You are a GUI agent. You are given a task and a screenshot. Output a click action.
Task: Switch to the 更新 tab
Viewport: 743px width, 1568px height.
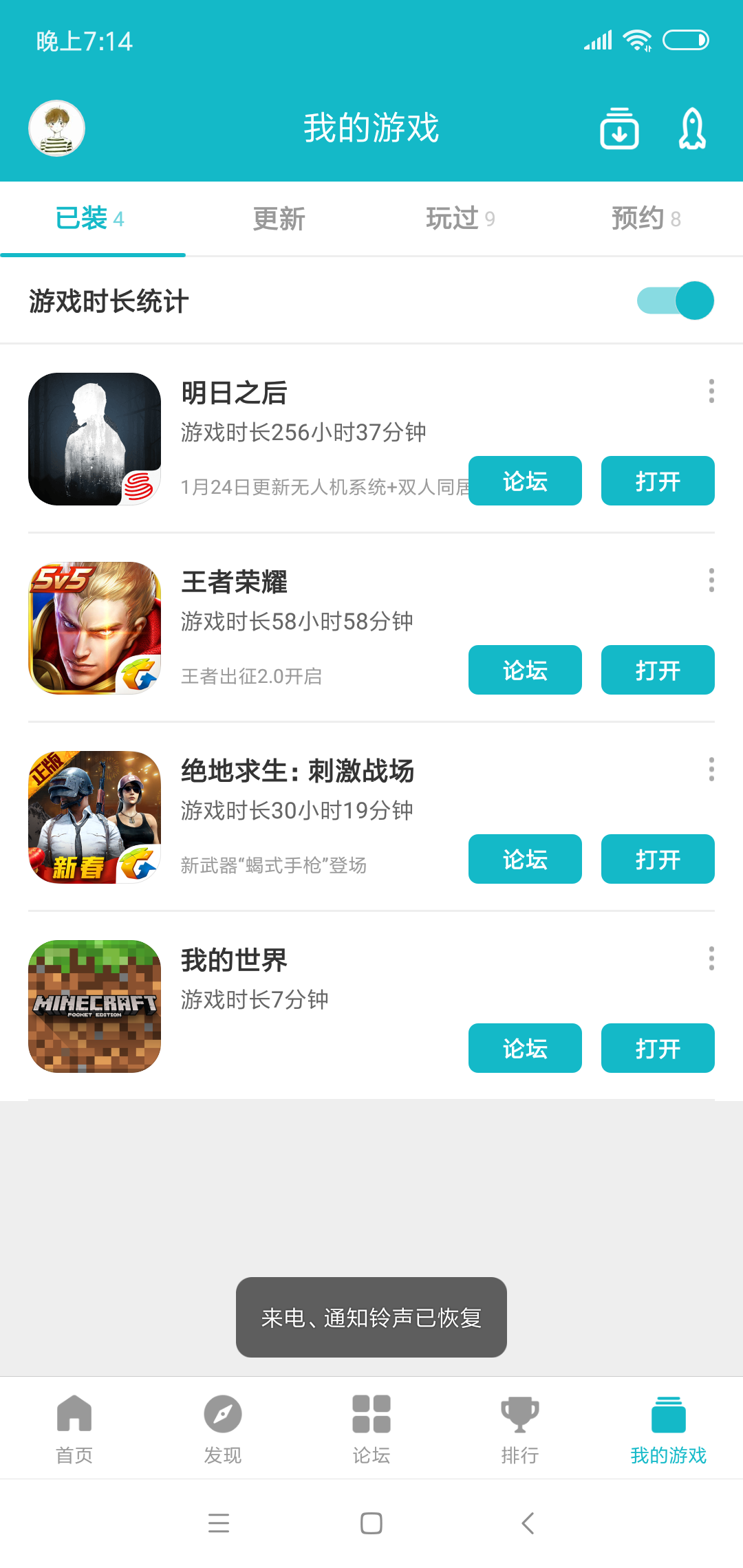click(x=279, y=219)
